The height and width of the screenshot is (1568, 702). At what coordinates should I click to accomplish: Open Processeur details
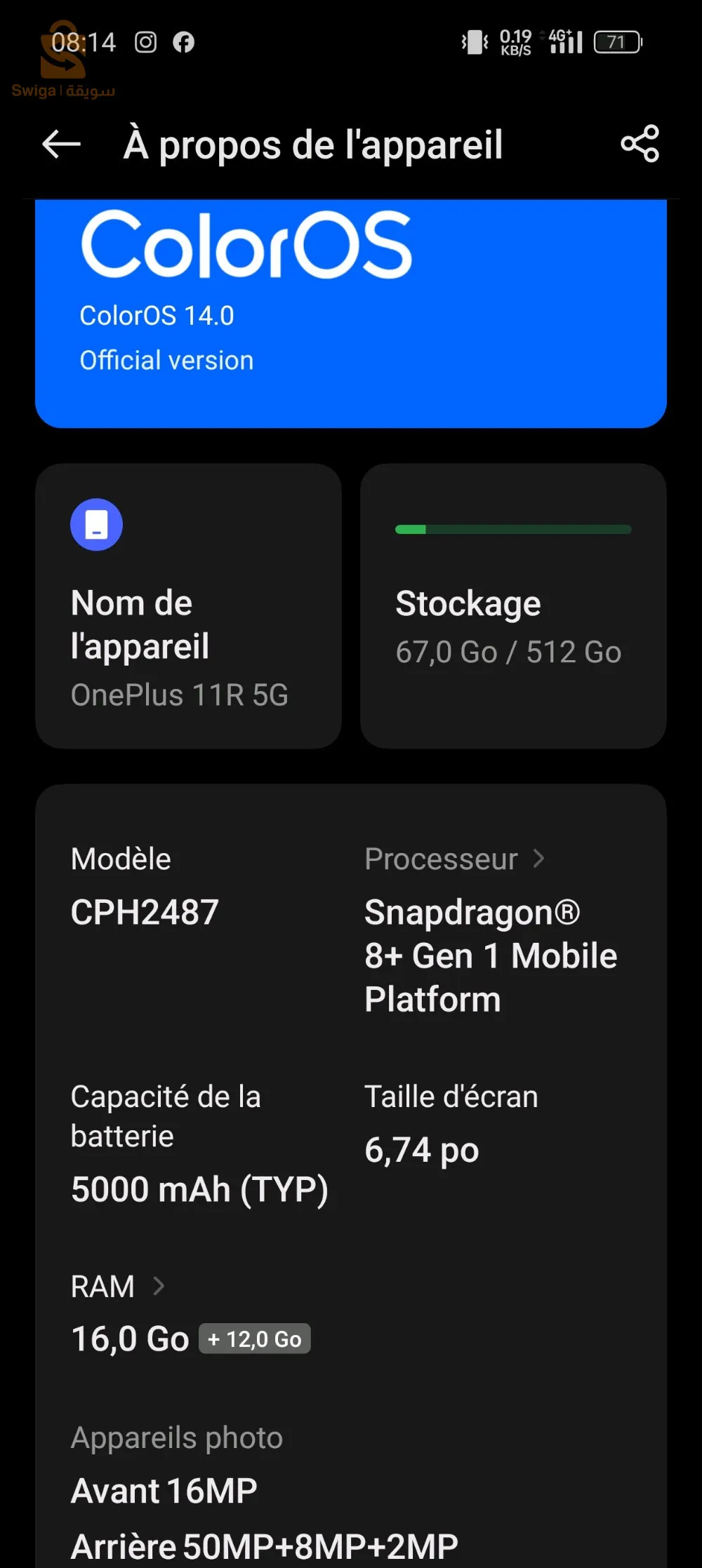pyautogui.click(x=454, y=859)
